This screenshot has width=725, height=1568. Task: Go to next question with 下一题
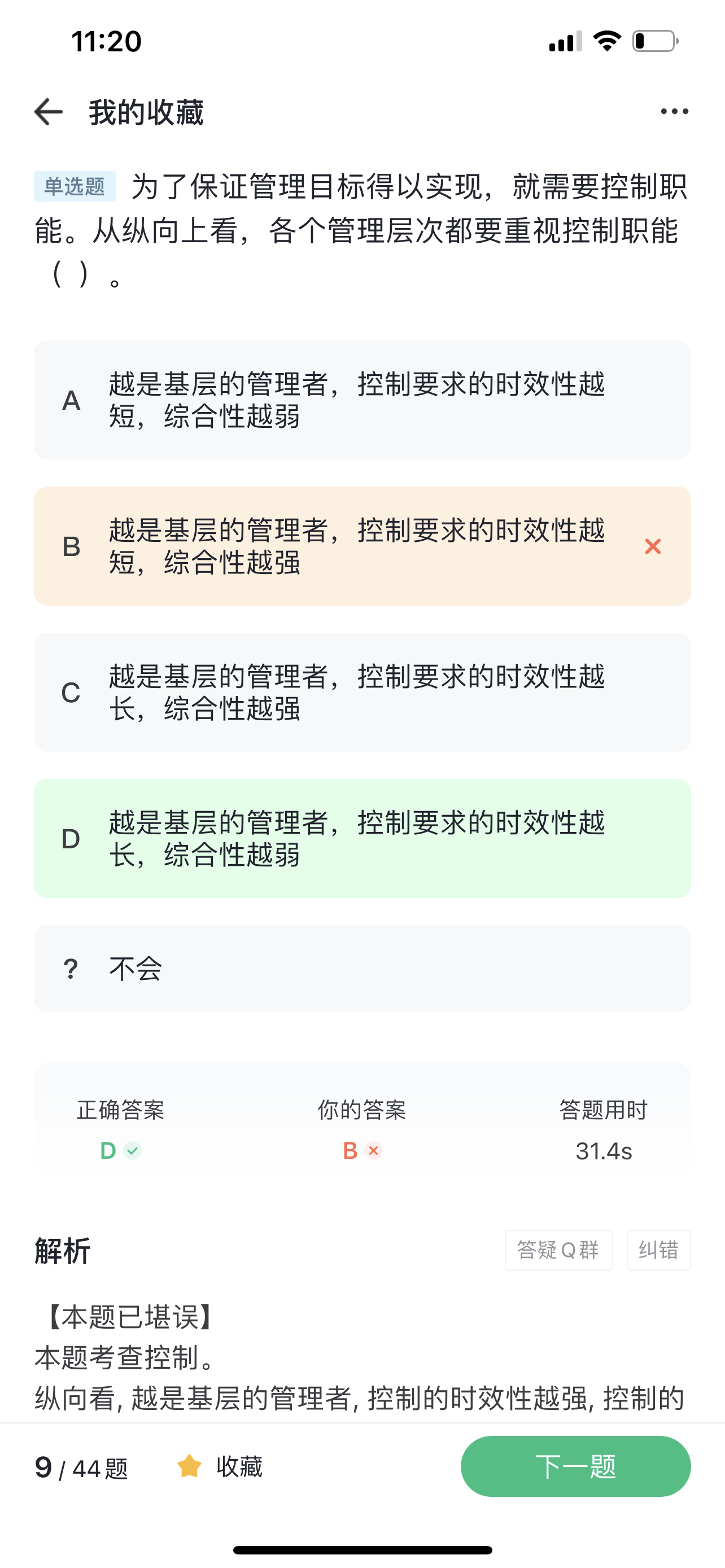(x=575, y=1466)
